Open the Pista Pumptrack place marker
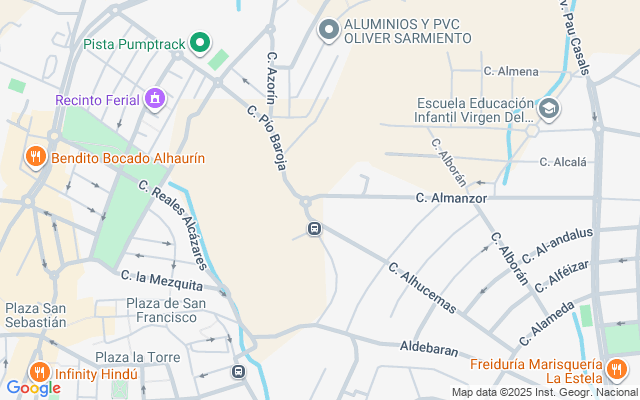Image resolution: width=640 pixels, height=400 pixels. [199, 43]
